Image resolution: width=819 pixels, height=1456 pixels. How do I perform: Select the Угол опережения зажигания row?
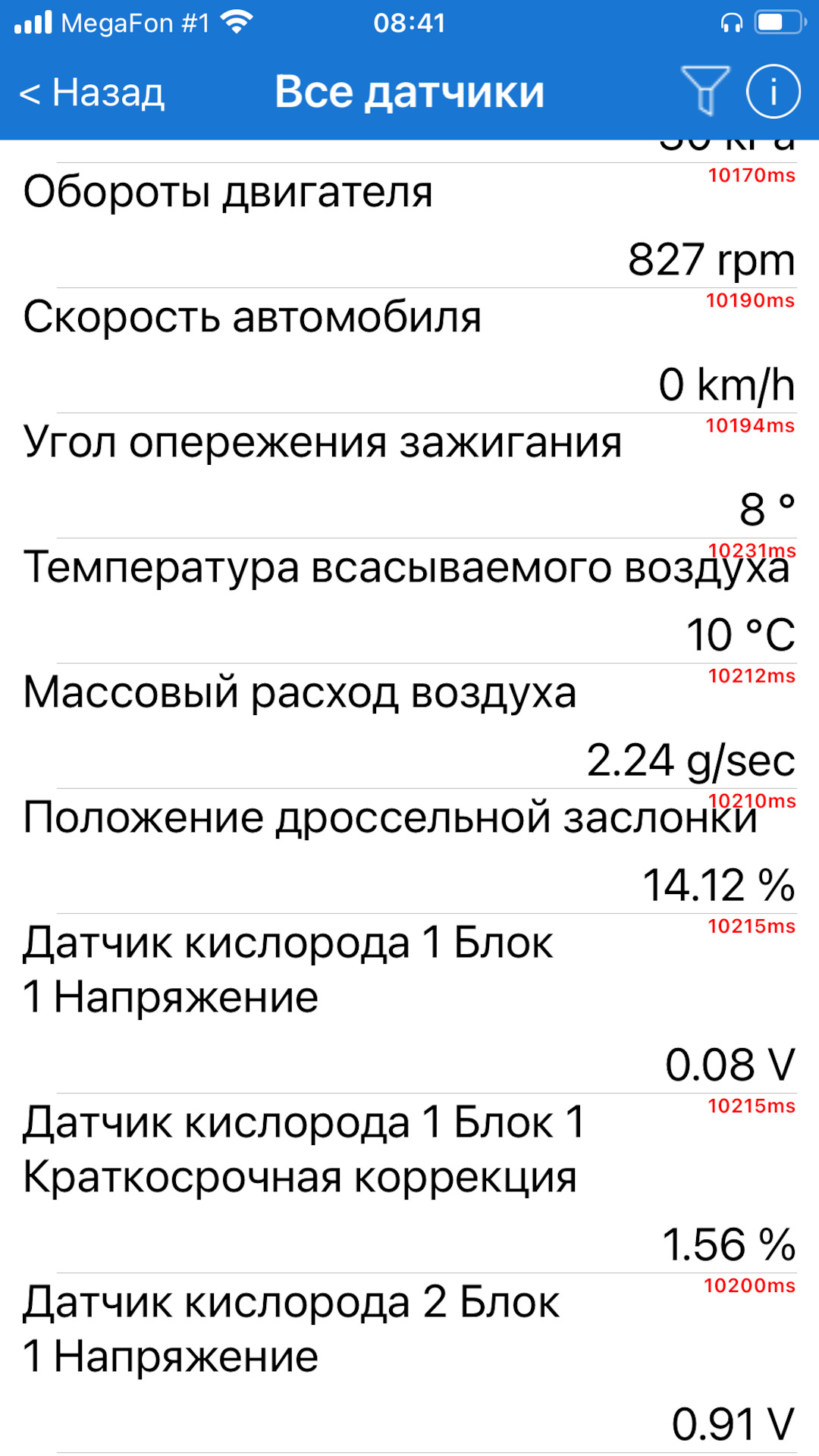click(x=409, y=475)
